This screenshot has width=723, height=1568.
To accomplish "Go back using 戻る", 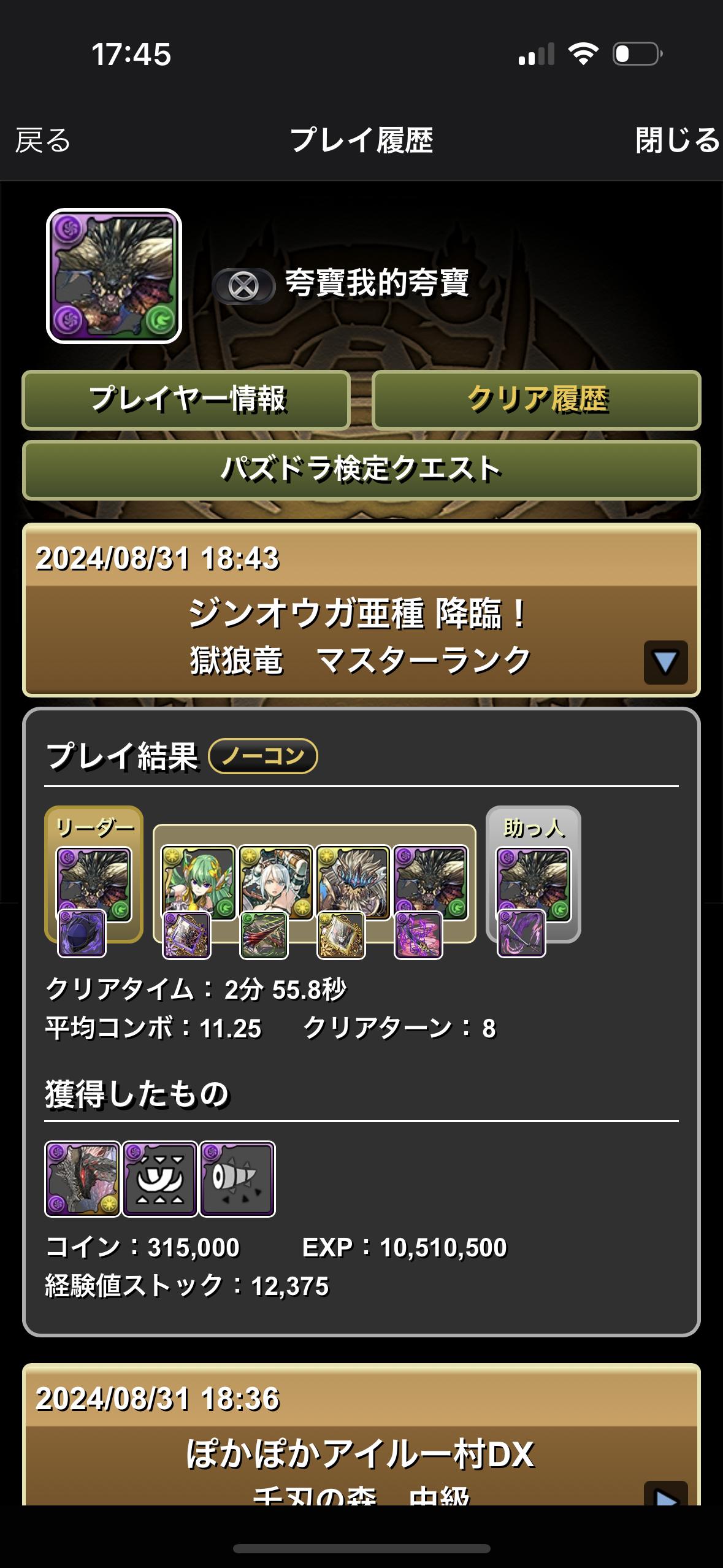I will pyautogui.click(x=43, y=140).
